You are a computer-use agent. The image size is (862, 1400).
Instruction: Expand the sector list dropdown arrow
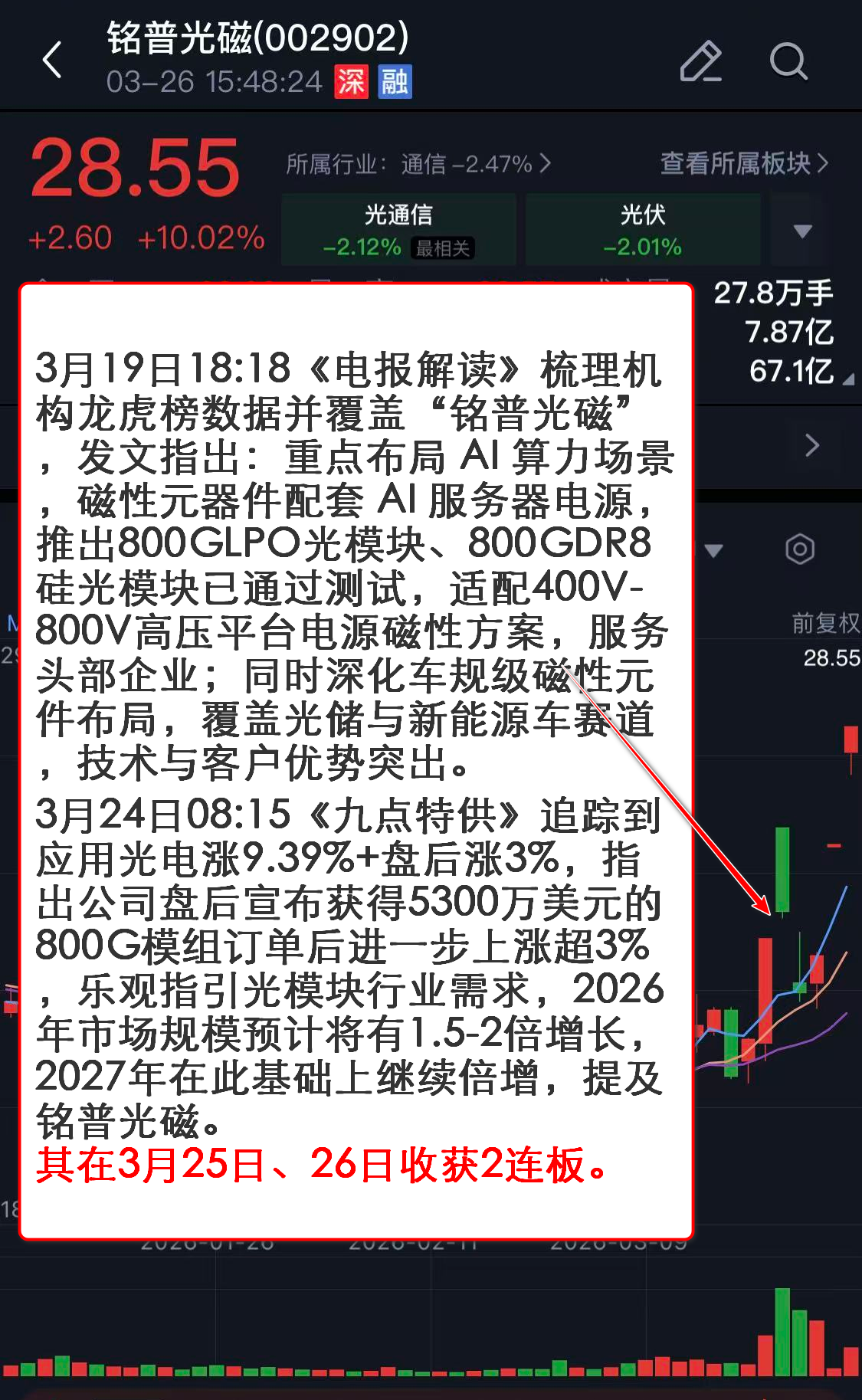802,231
